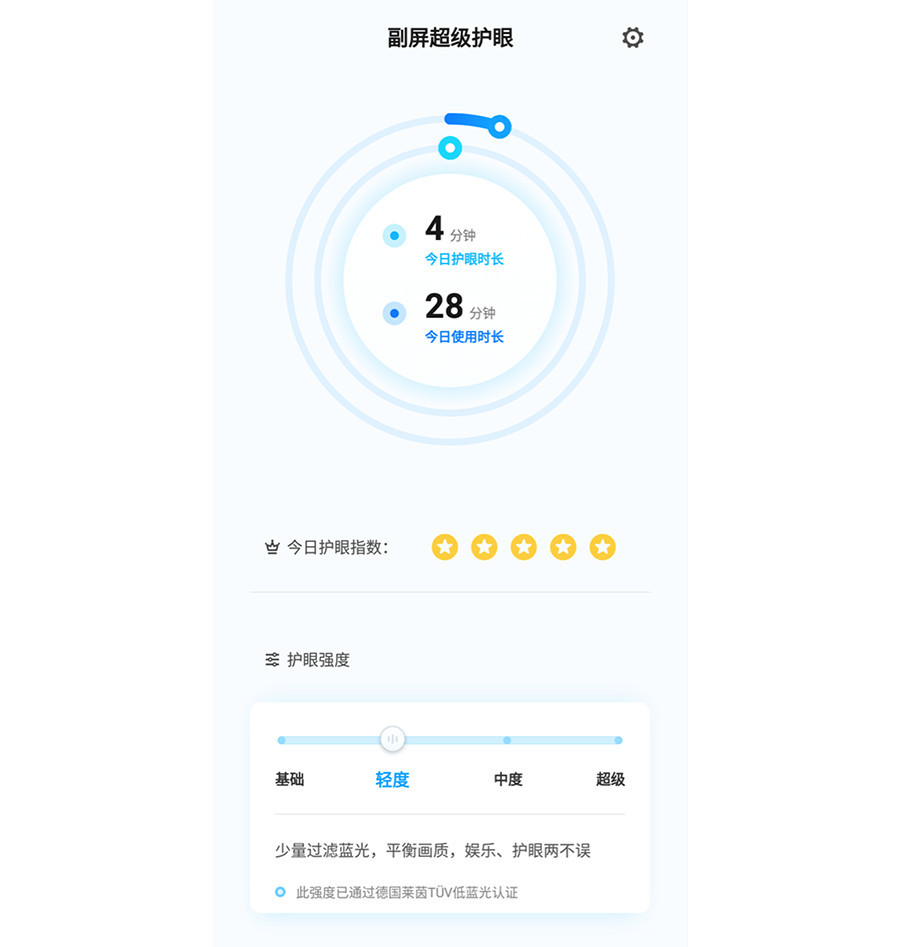Tap the last yellow star rating icon
This screenshot has height=947, width=900.
[x=602, y=547]
